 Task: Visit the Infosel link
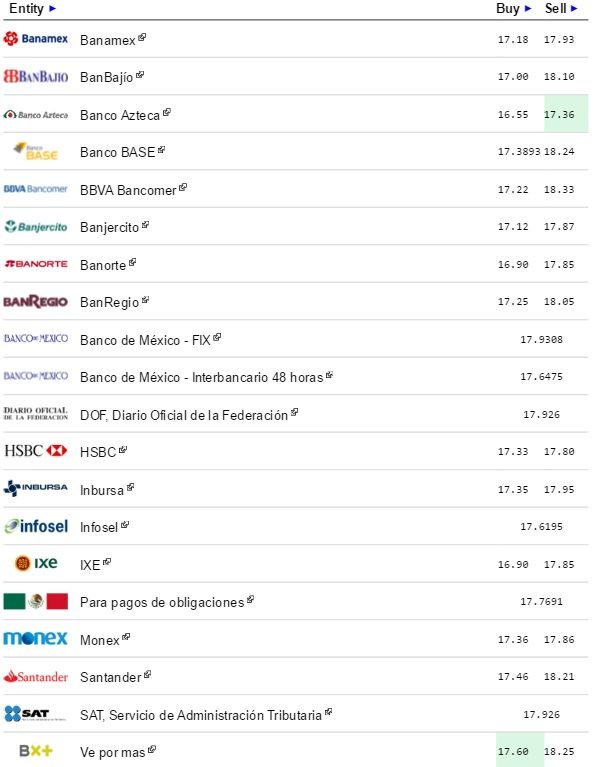pyautogui.click(x=100, y=527)
